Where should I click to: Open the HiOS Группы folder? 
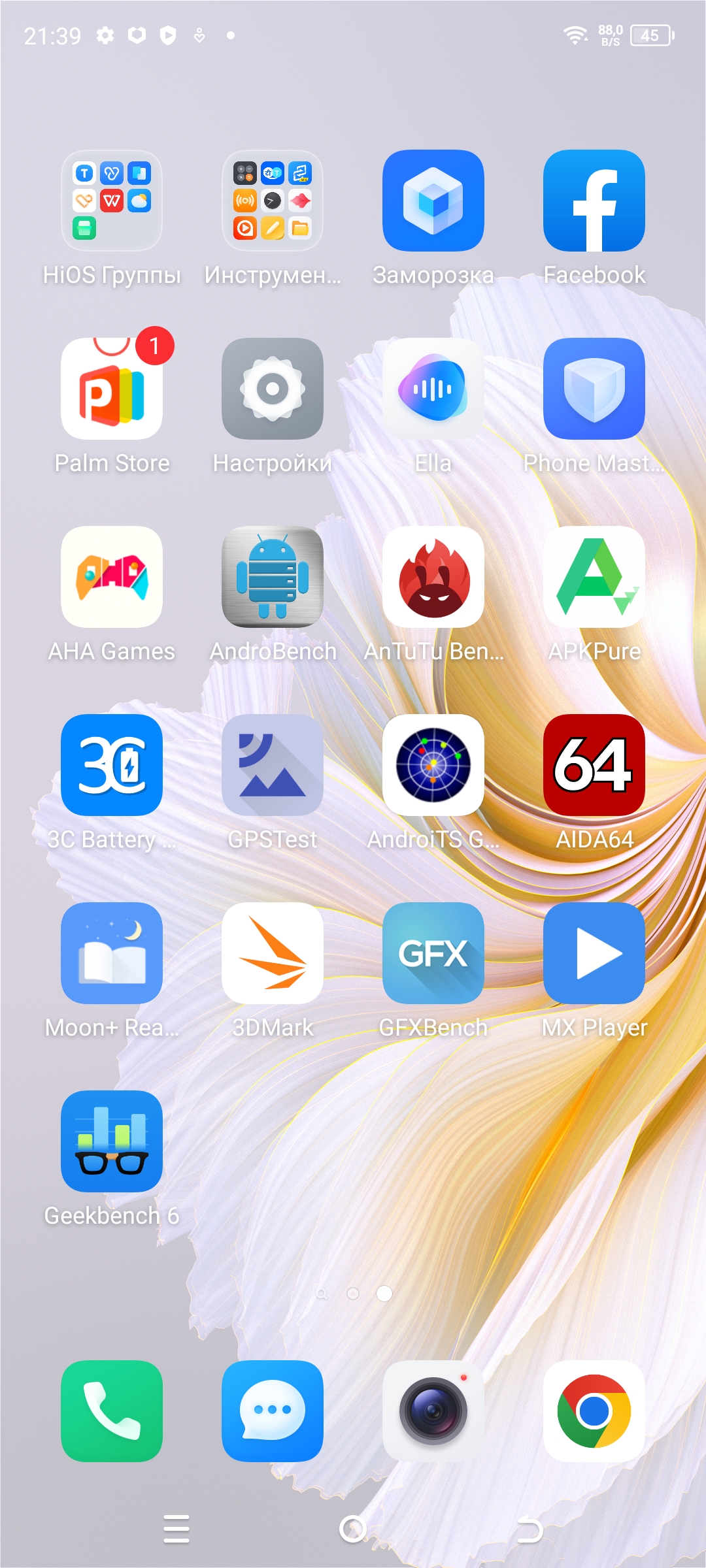click(x=112, y=201)
